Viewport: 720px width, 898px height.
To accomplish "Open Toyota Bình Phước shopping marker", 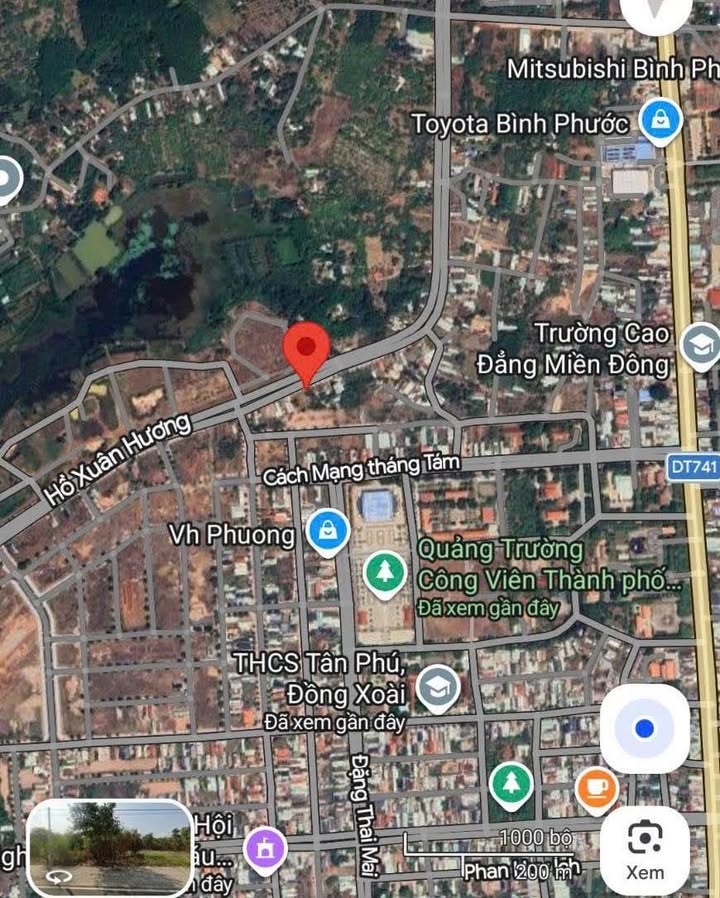I will point(660,122).
